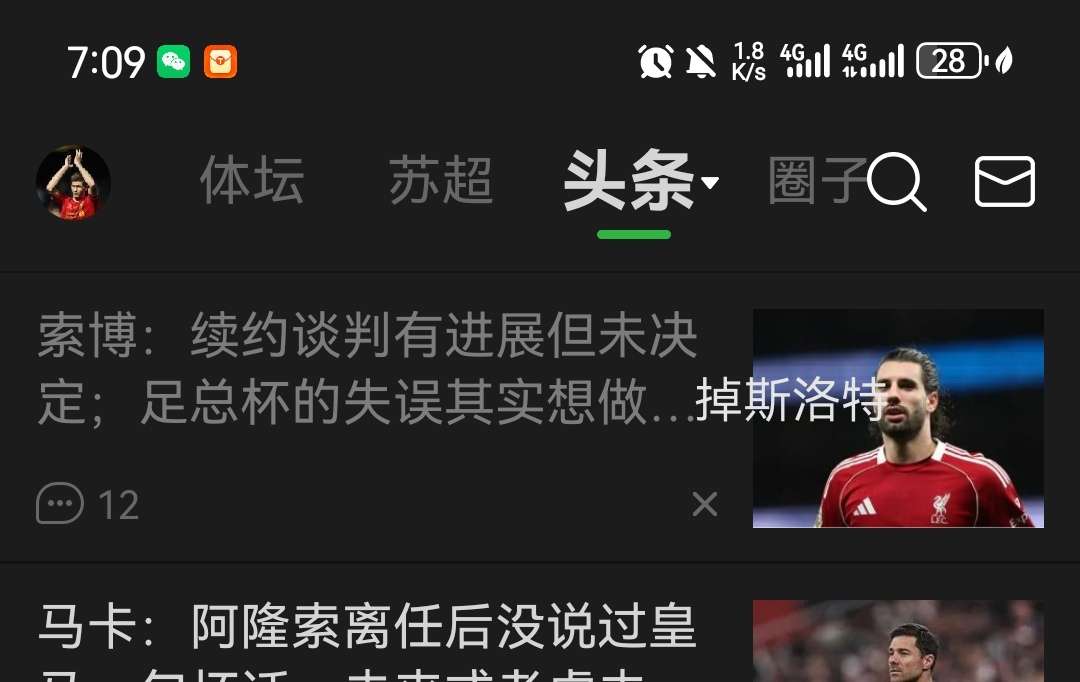View comments on the 索博 article
This screenshot has width=1080, height=682.
pos(86,505)
